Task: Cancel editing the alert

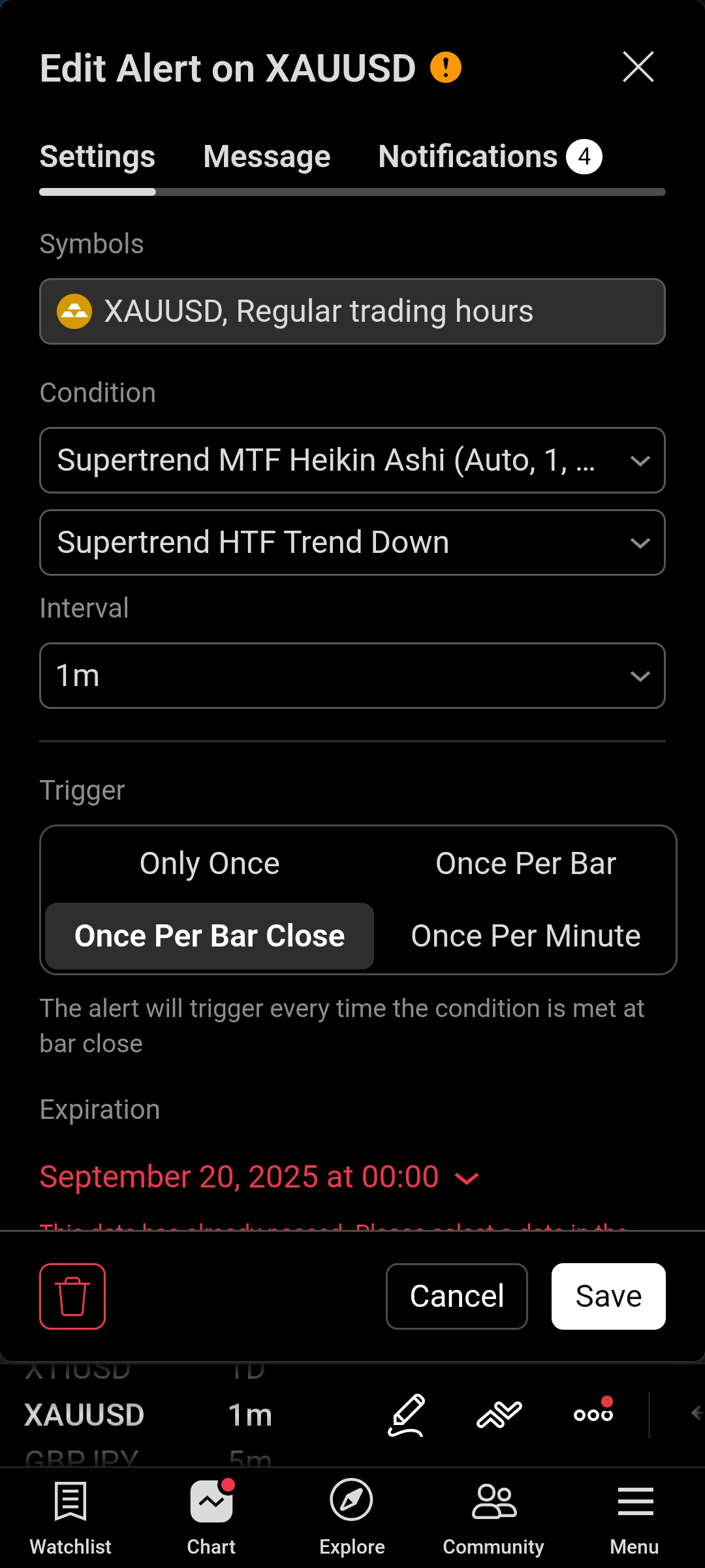Action: (456, 1296)
